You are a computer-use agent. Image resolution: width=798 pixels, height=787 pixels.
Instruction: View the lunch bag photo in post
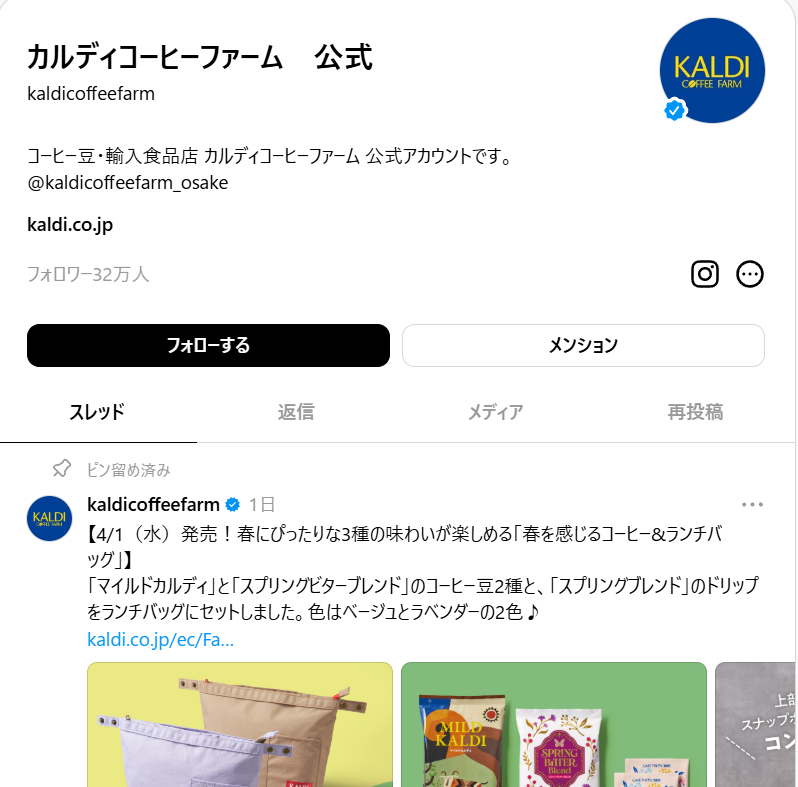240,724
